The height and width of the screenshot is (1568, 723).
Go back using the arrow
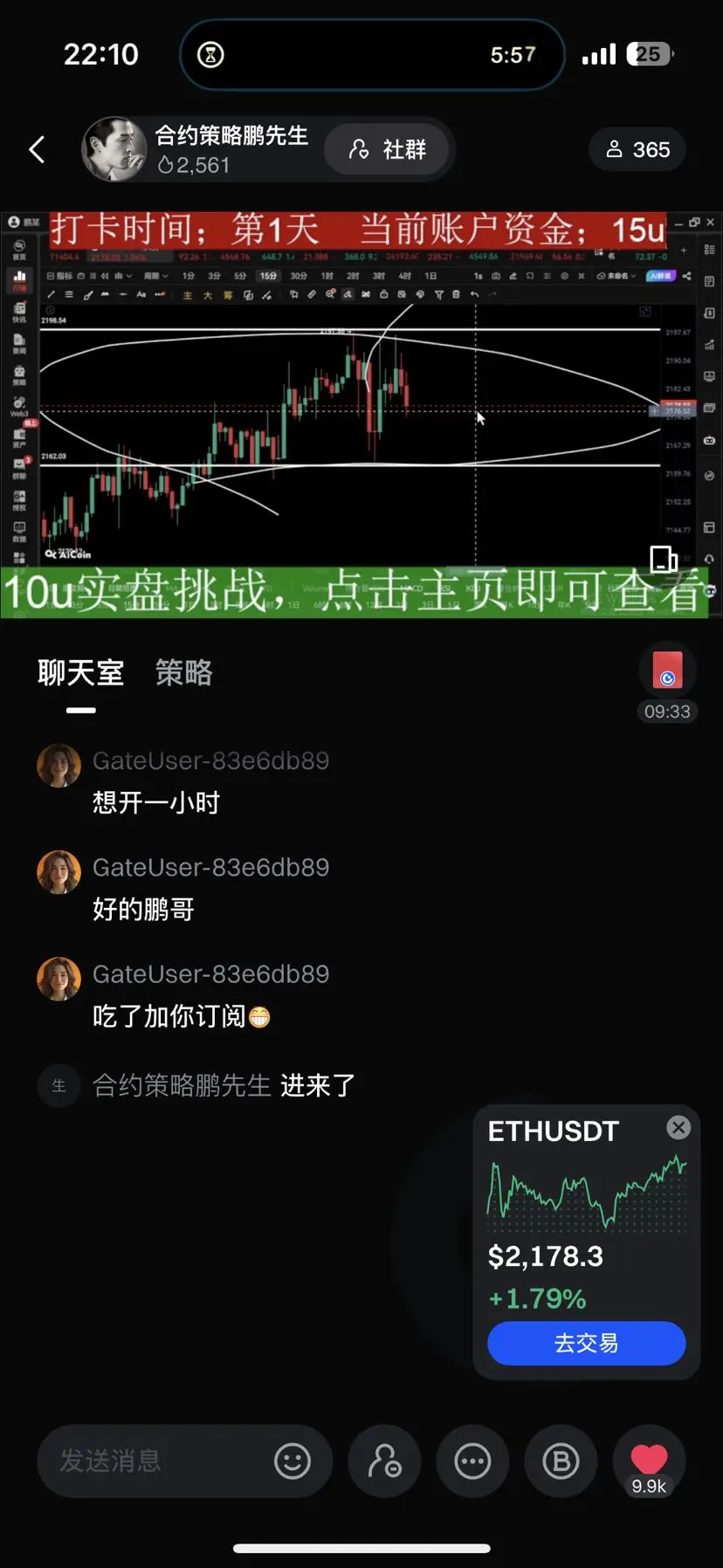point(37,149)
